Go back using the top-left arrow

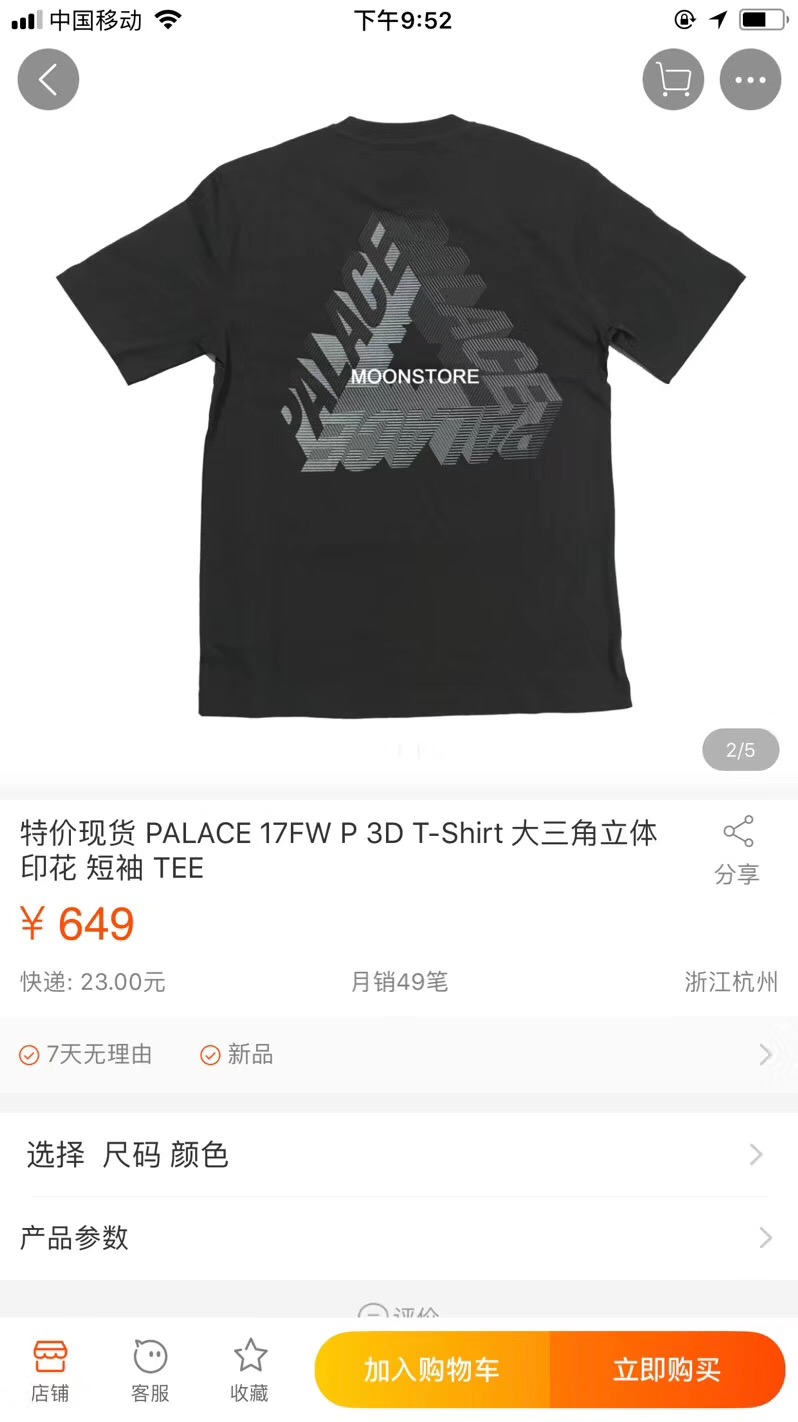(x=48, y=79)
